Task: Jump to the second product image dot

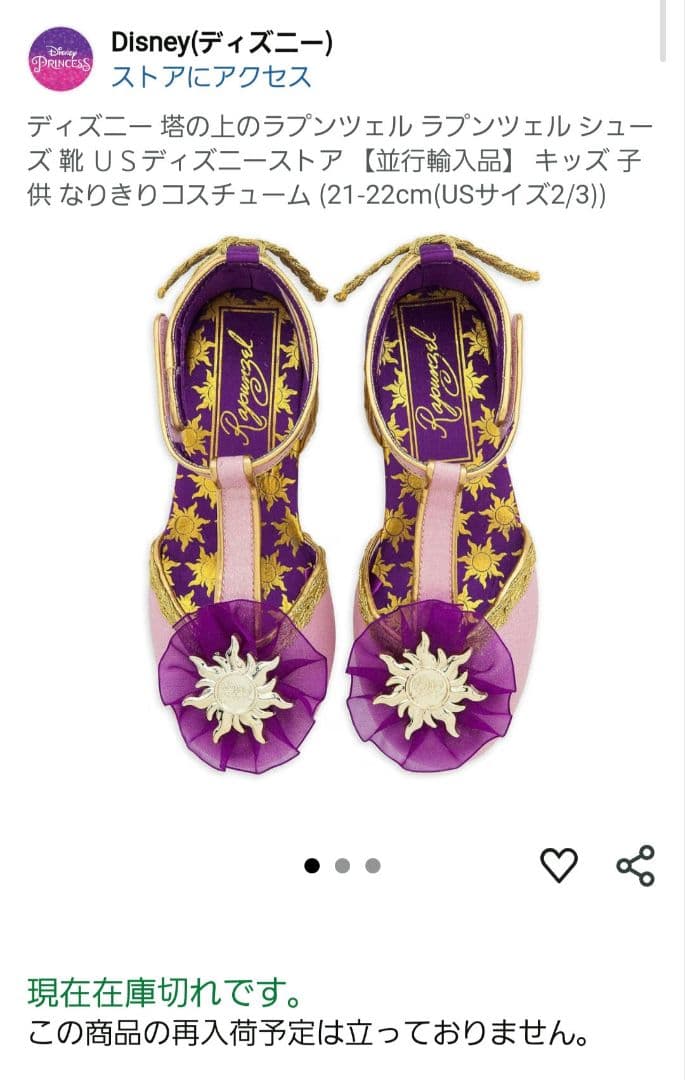Action: tap(342, 866)
